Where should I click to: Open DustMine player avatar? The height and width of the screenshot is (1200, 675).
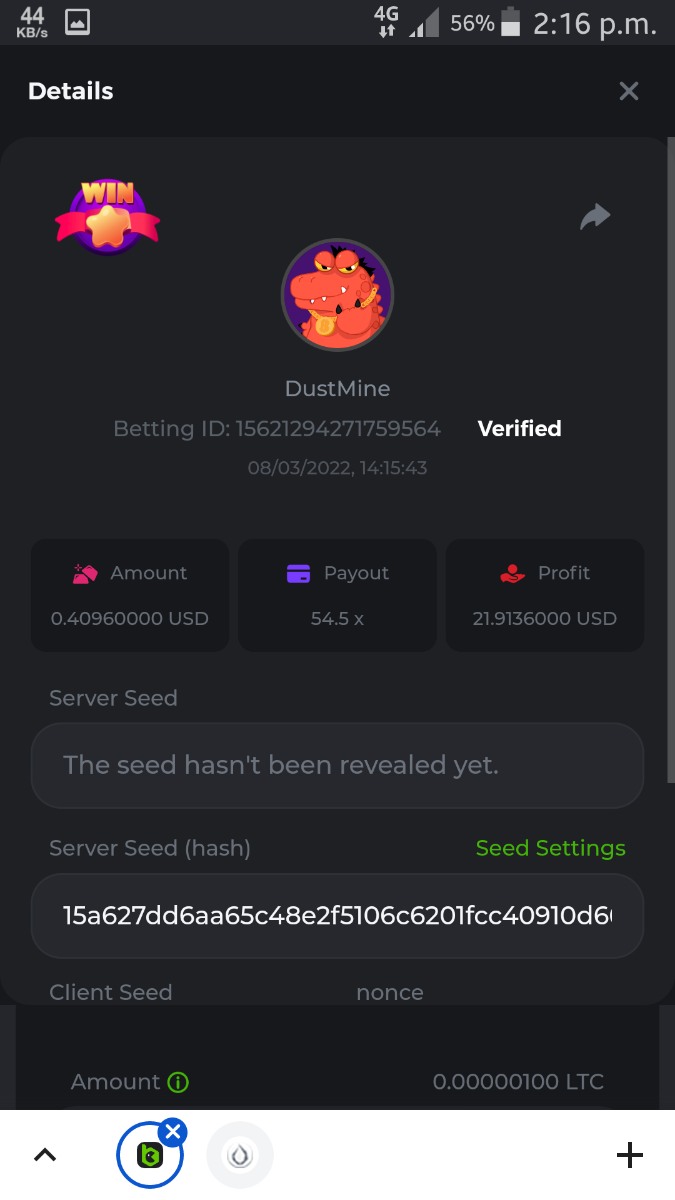(x=337, y=295)
